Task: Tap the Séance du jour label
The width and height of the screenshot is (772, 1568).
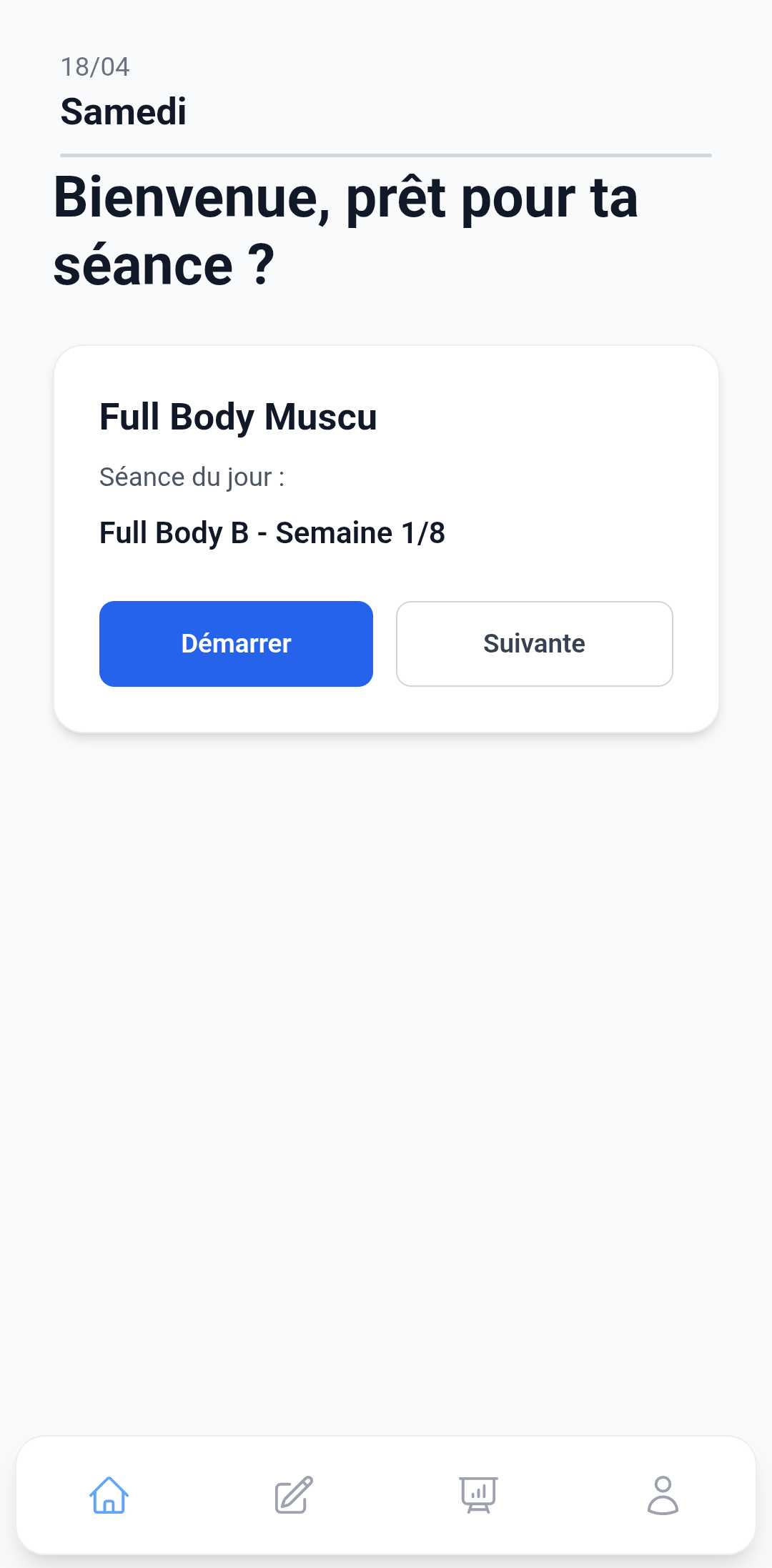Action: pos(192,477)
